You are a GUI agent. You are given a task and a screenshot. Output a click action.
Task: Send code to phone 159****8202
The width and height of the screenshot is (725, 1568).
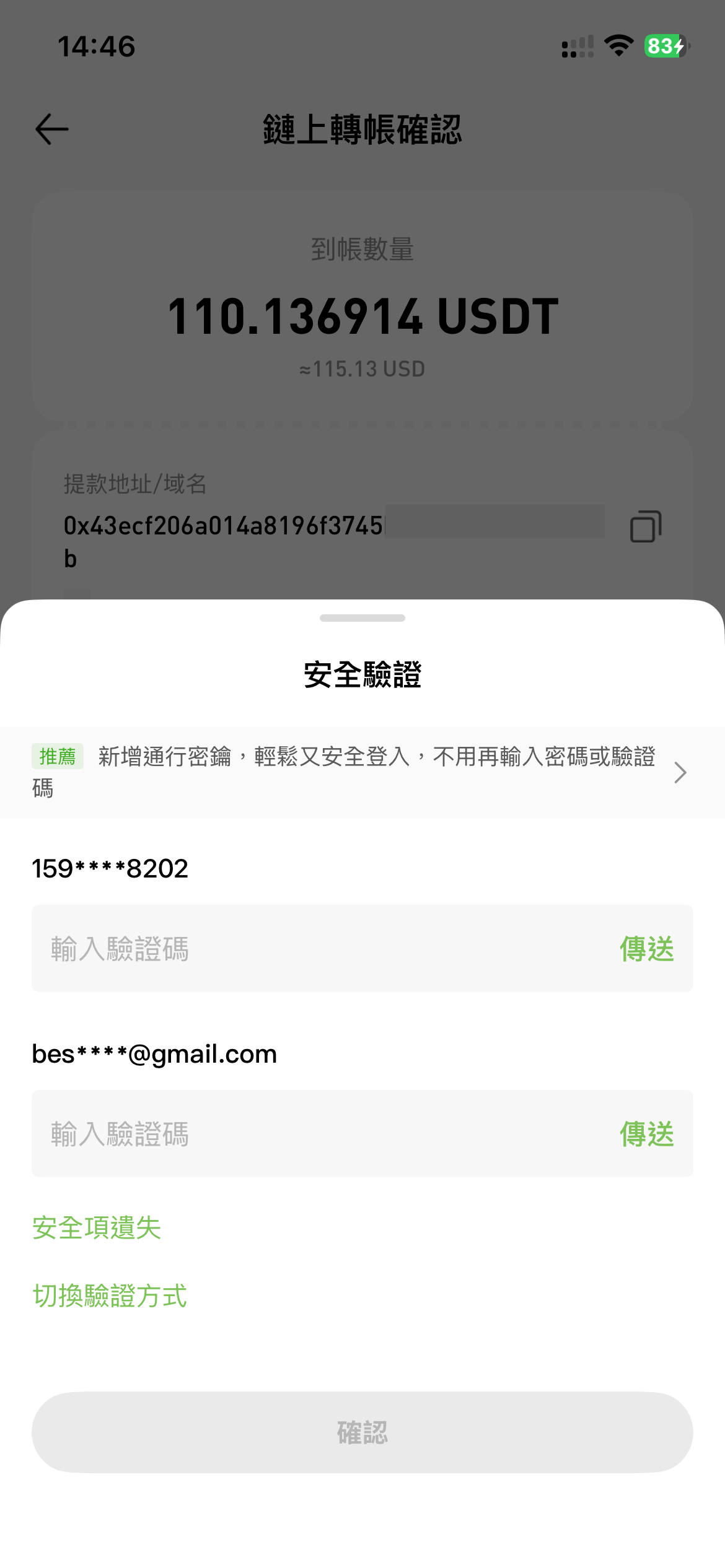646,949
